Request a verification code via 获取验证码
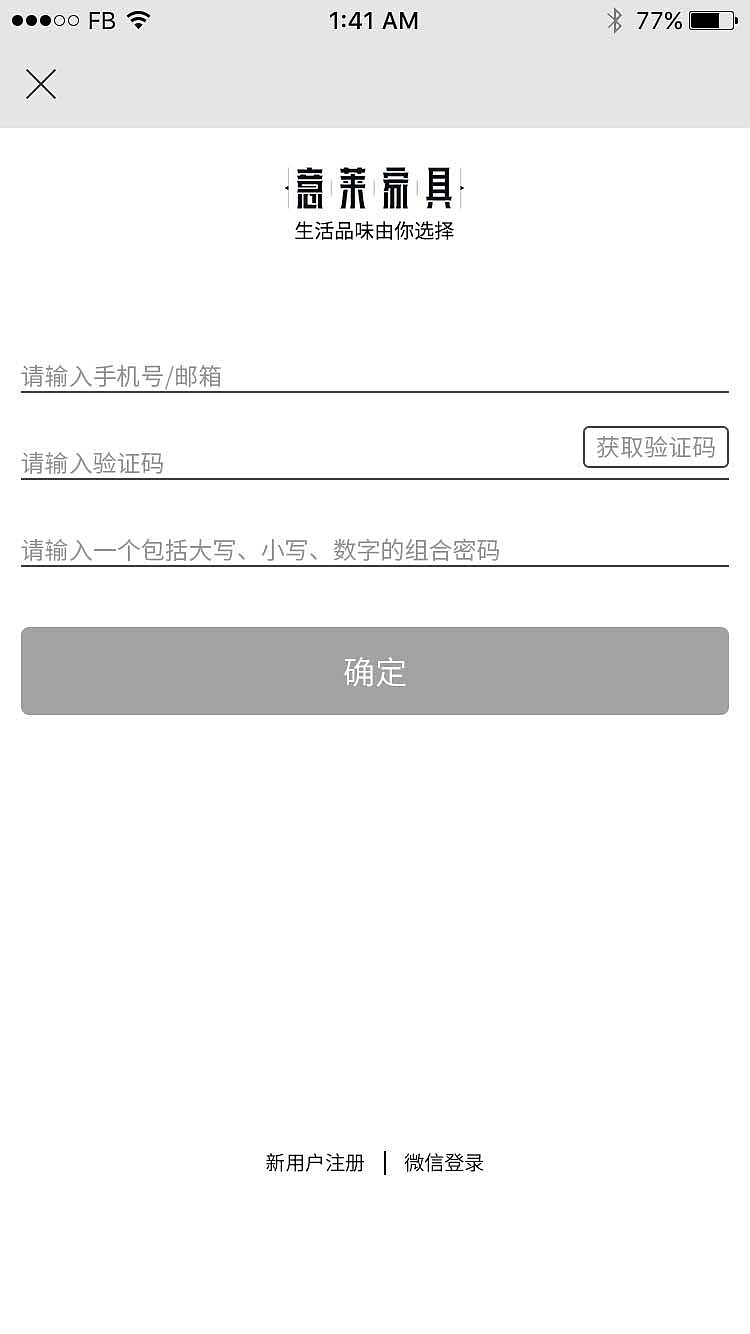The width and height of the screenshot is (750, 1334). point(655,447)
